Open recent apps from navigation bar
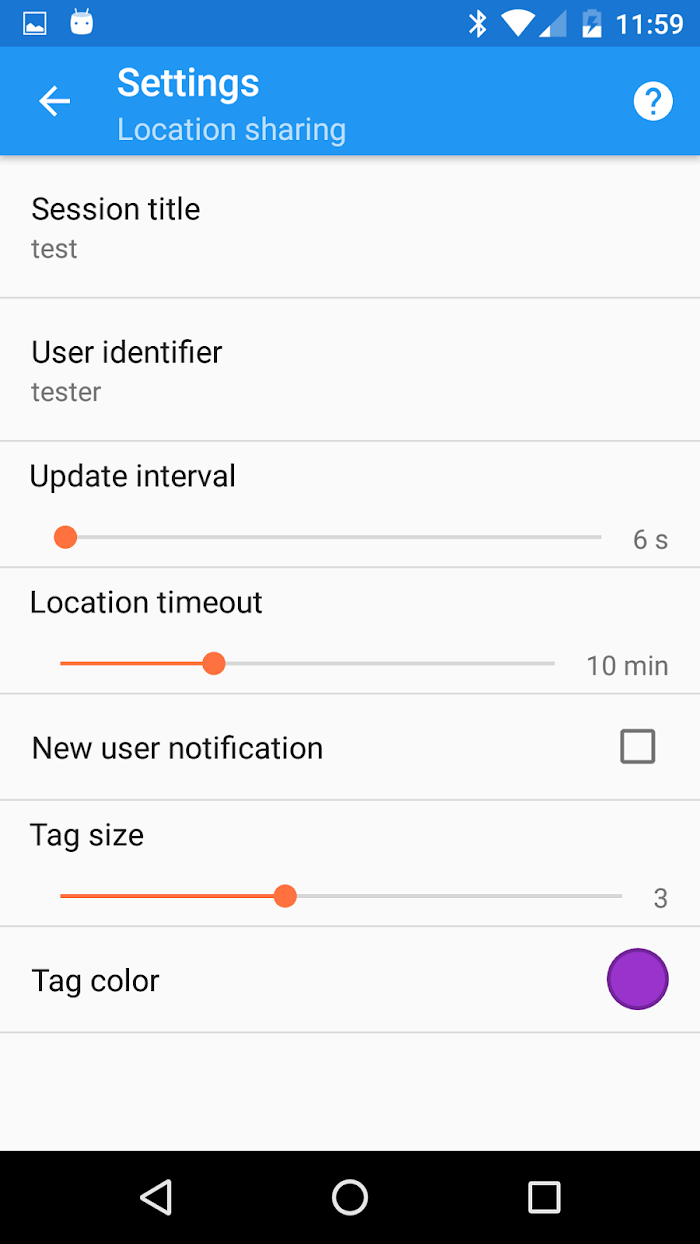Image resolution: width=700 pixels, height=1244 pixels. tap(544, 1197)
